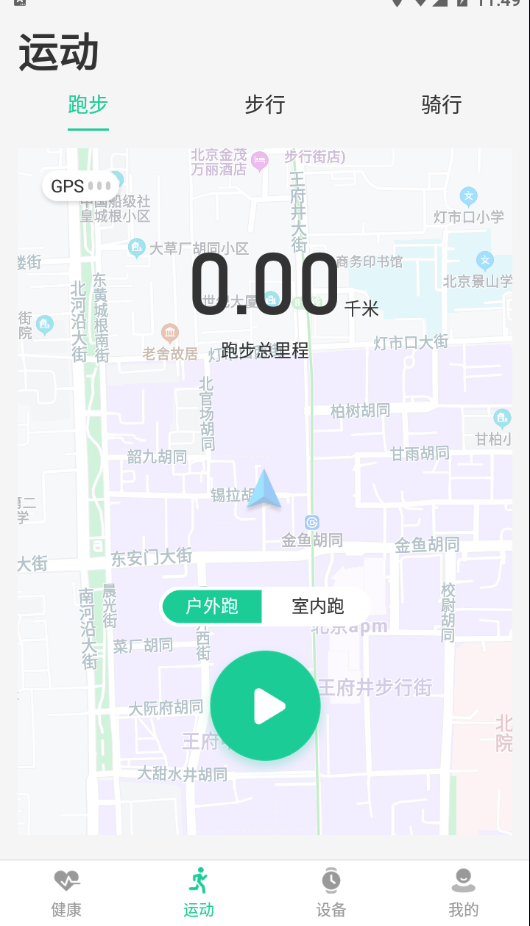Switch to the 步行 walking tab
This screenshot has width=530, height=926.
tap(265, 105)
